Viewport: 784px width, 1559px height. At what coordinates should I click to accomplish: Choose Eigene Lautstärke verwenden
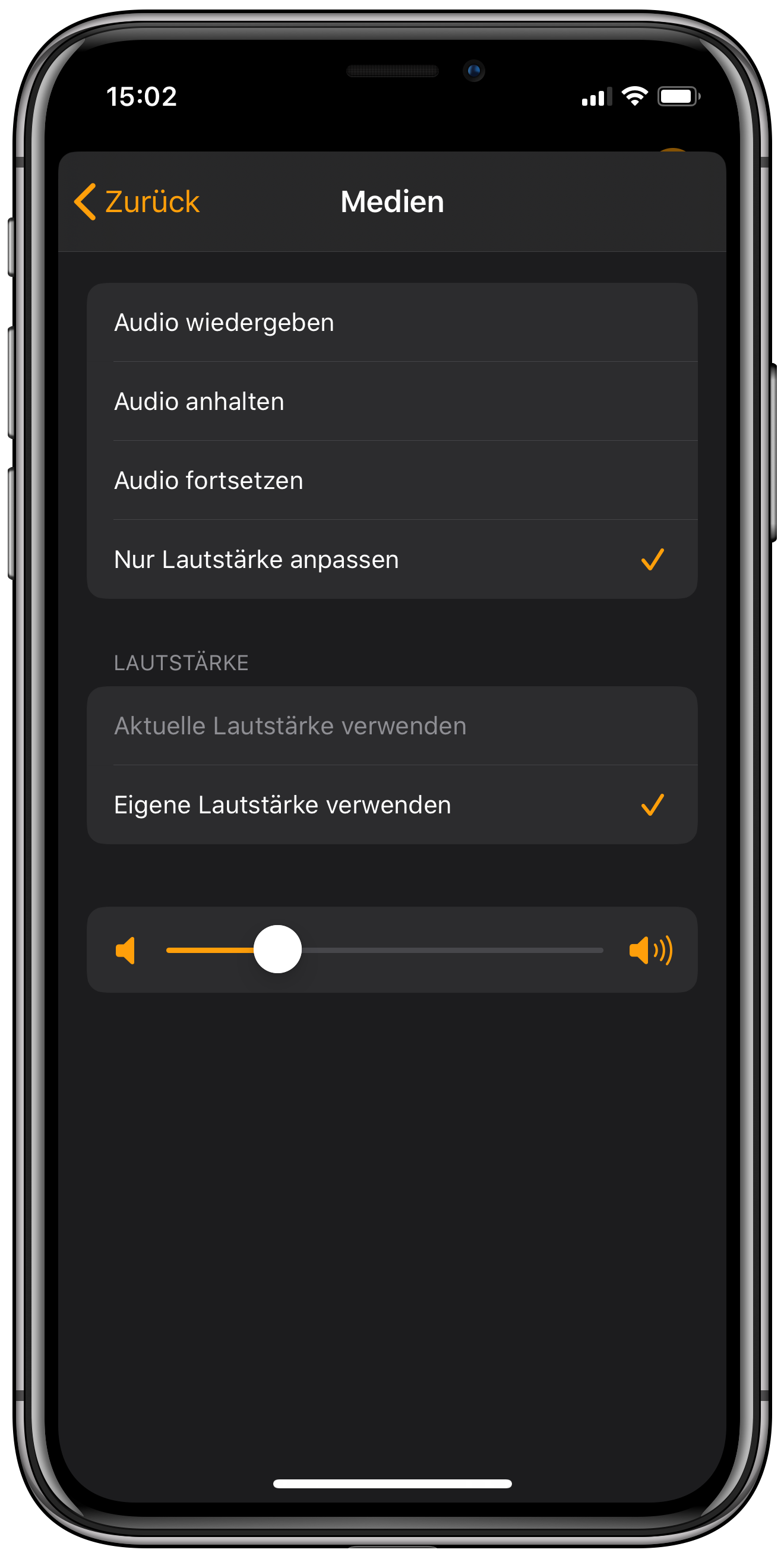tap(391, 805)
